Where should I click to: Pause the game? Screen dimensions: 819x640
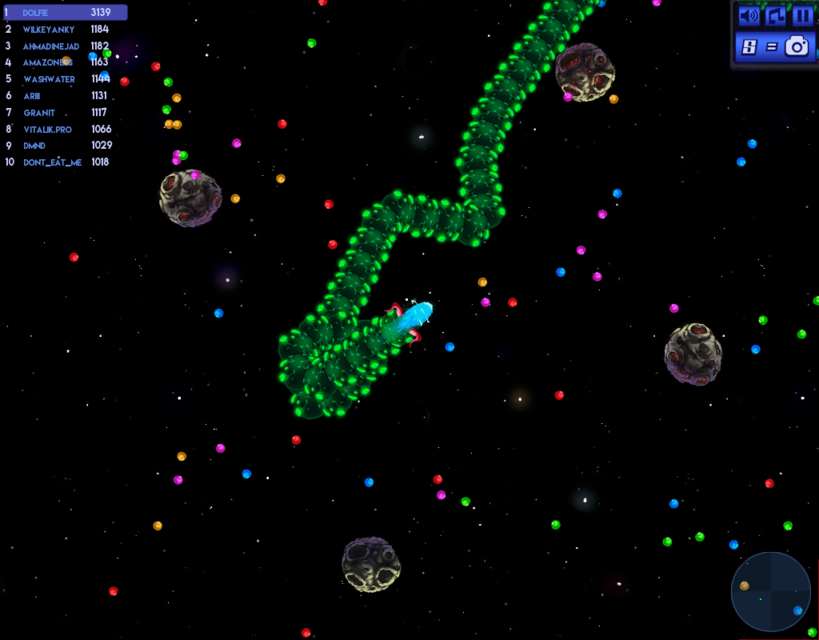(802, 16)
